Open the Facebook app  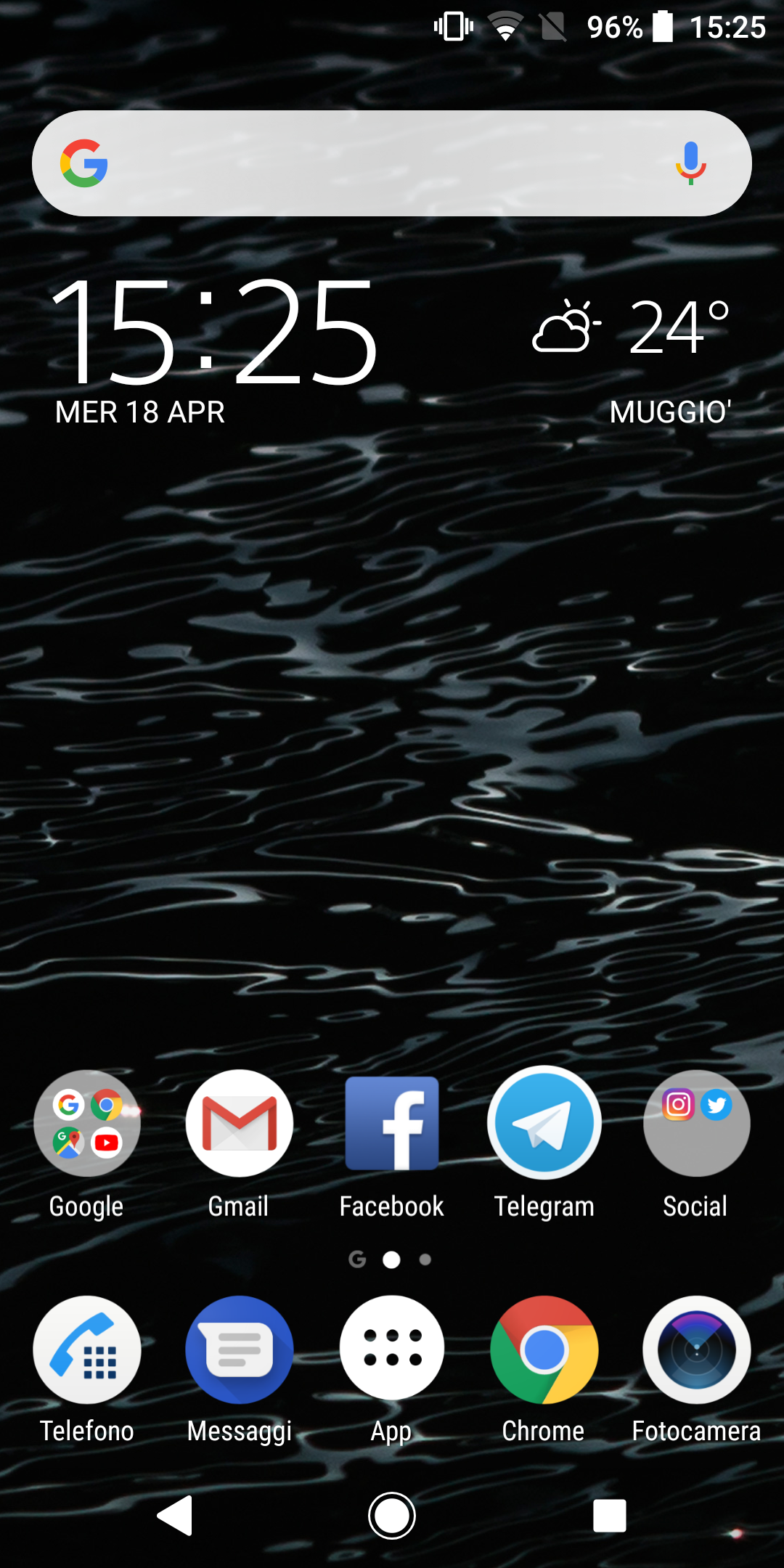click(x=392, y=1123)
